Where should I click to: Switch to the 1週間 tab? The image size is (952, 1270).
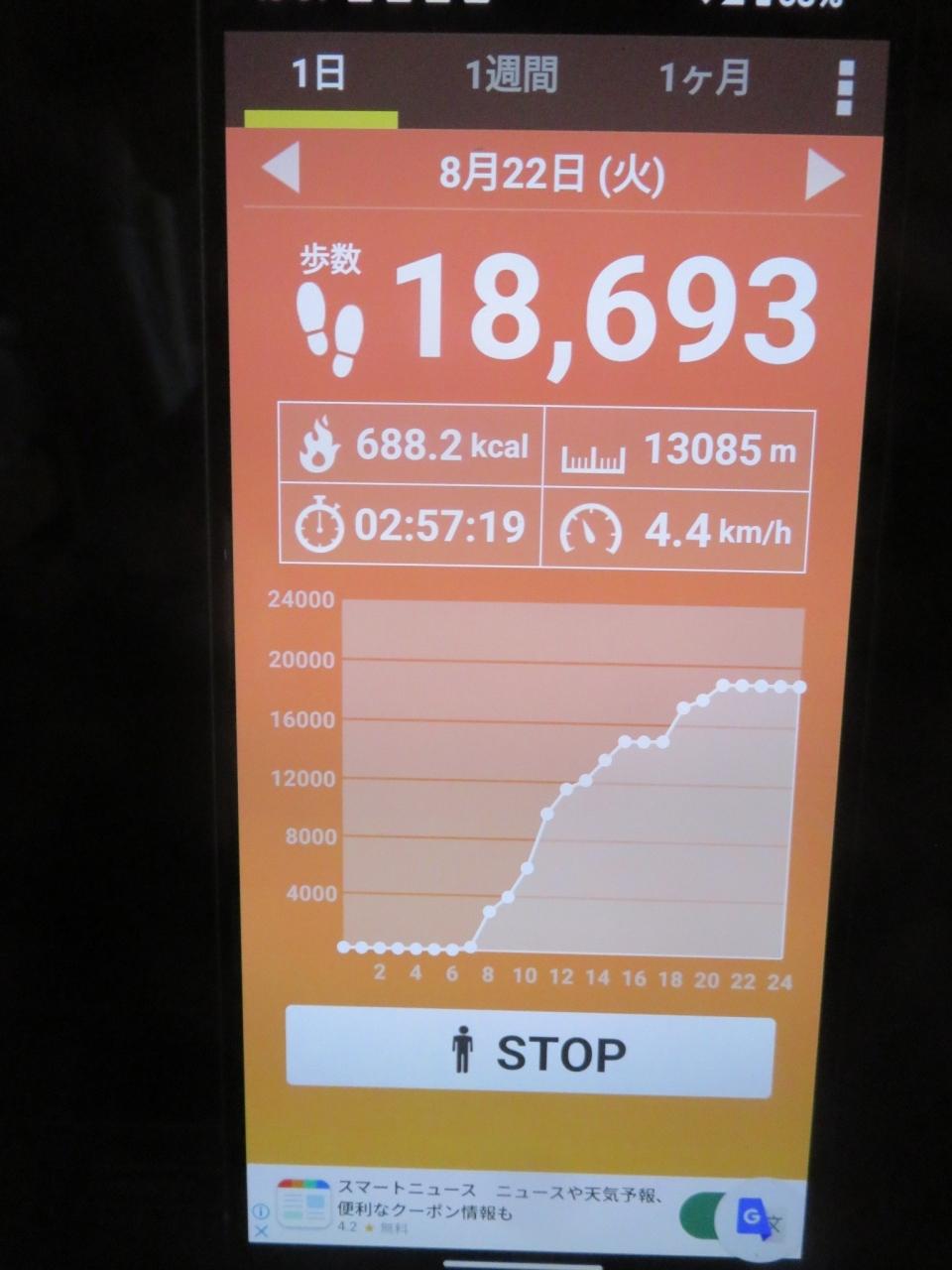click(512, 76)
